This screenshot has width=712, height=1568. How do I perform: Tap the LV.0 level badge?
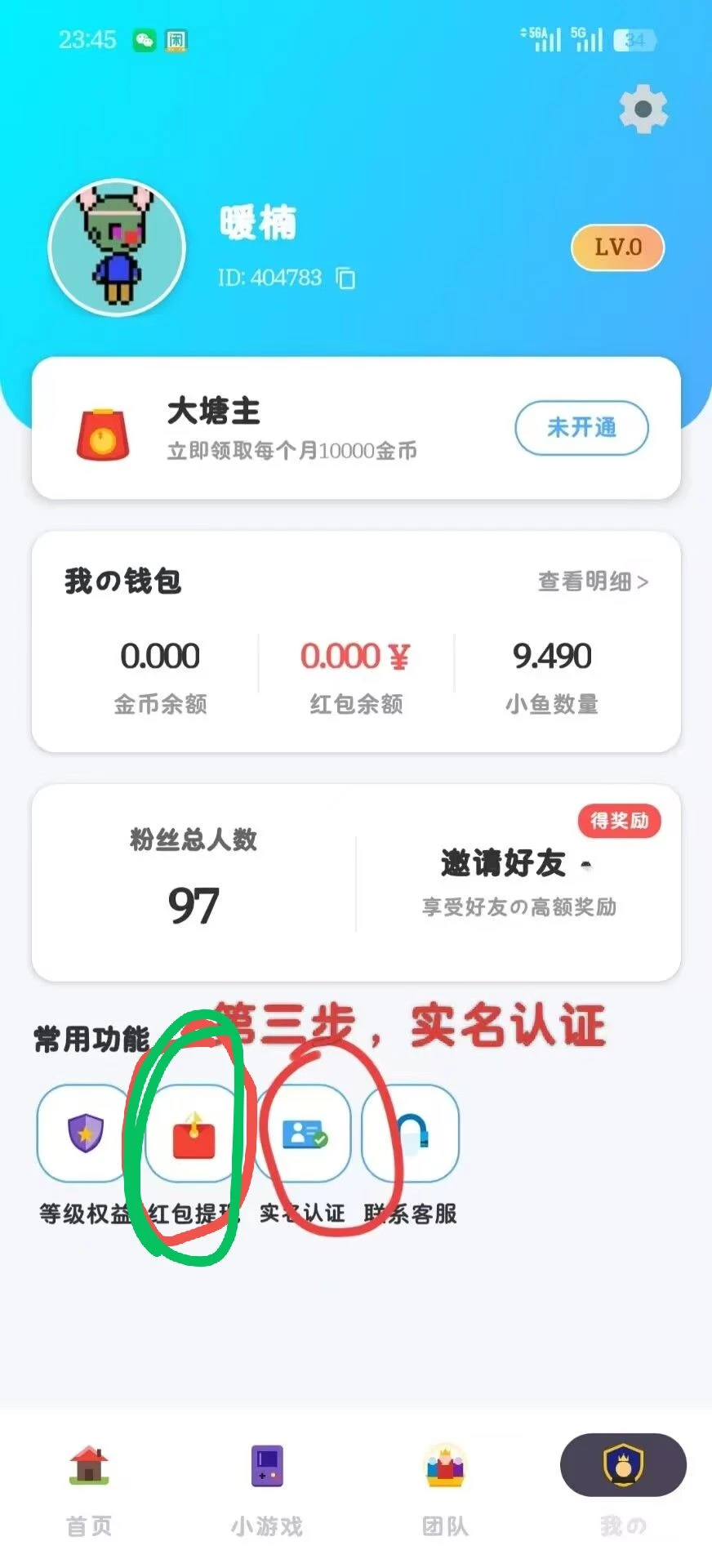tap(617, 247)
